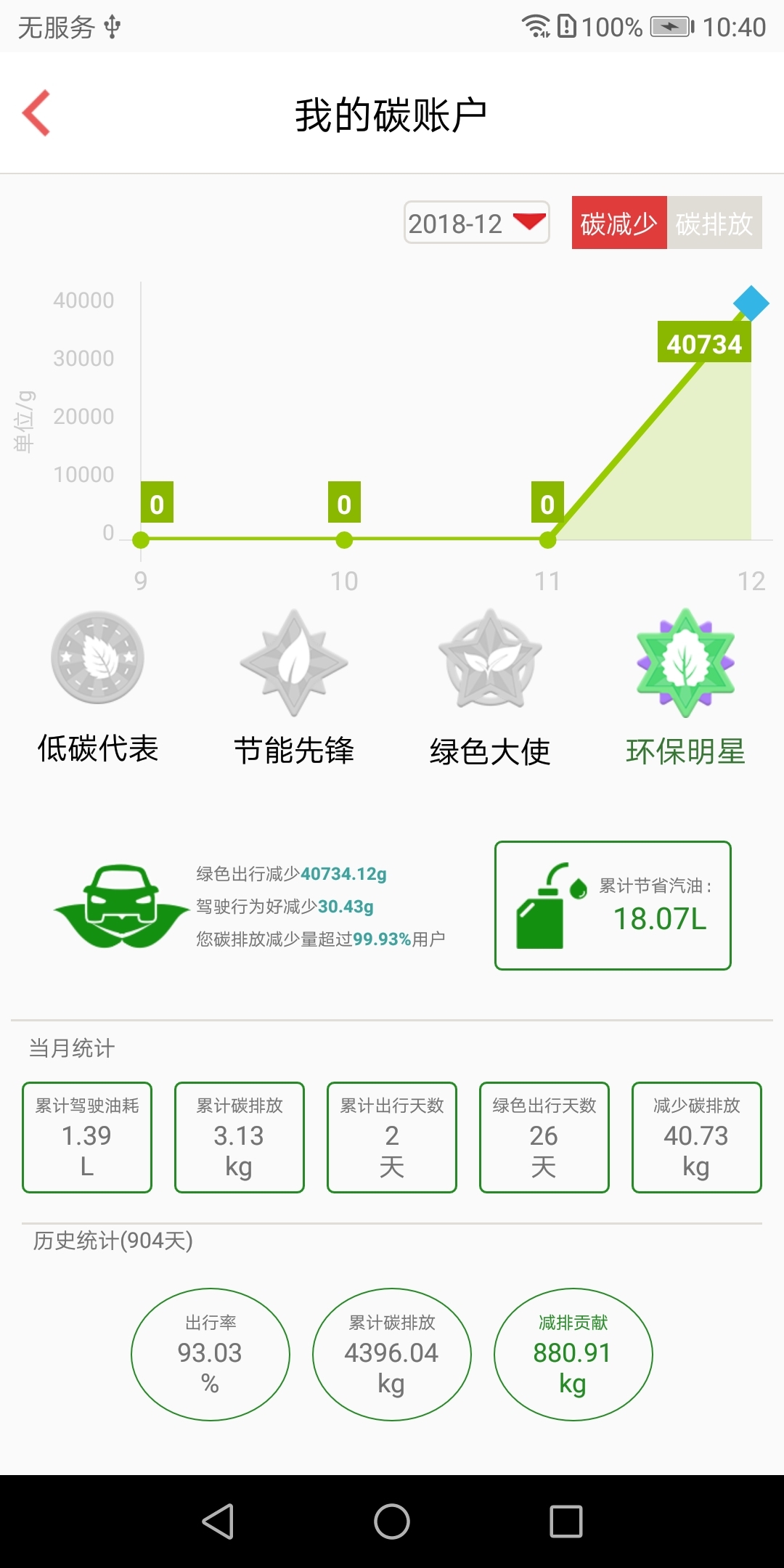Go back using the red arrow
Viewport: 784px width, 1568px height.
[x=36, y=113]
